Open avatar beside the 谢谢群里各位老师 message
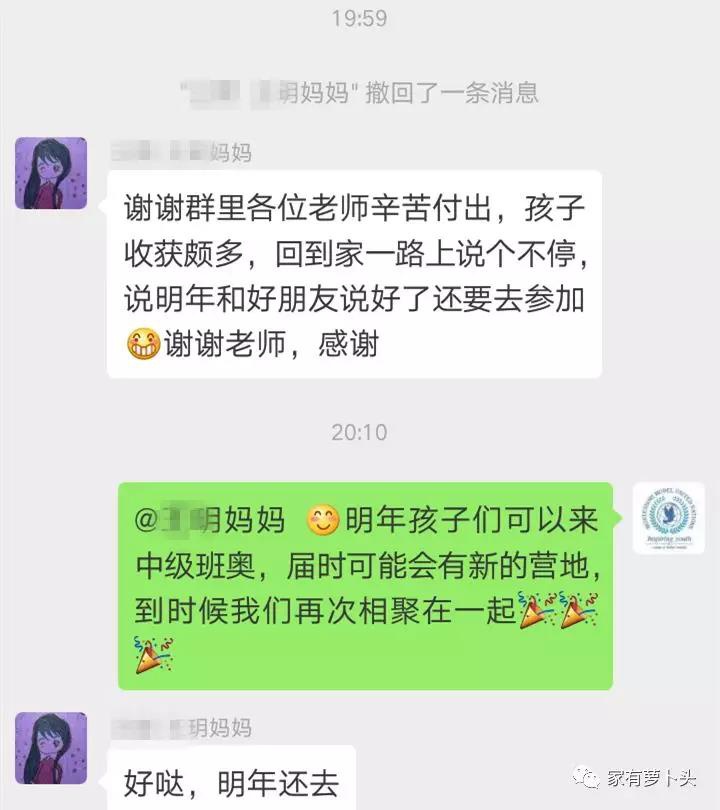This screenshot has height=810, width=720. click(x=51, y=173)
